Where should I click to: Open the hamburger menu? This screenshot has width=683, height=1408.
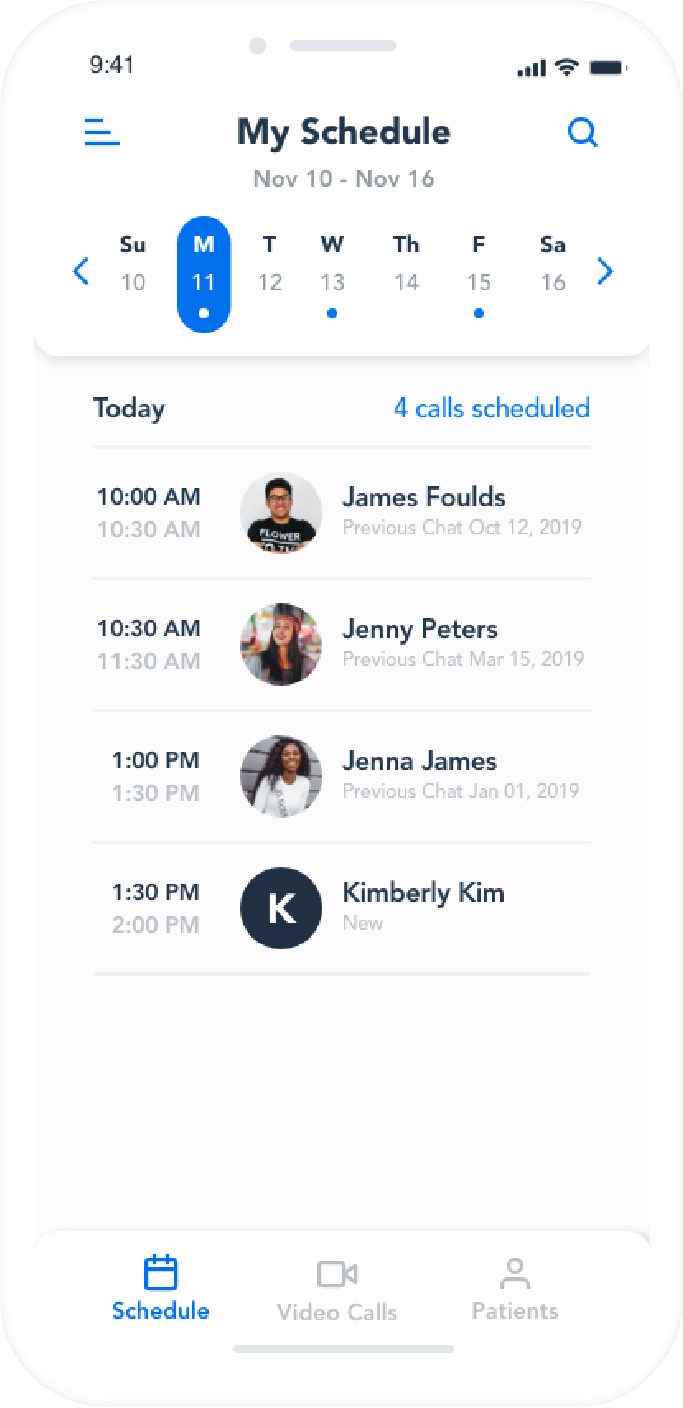(x=102, y=132)
